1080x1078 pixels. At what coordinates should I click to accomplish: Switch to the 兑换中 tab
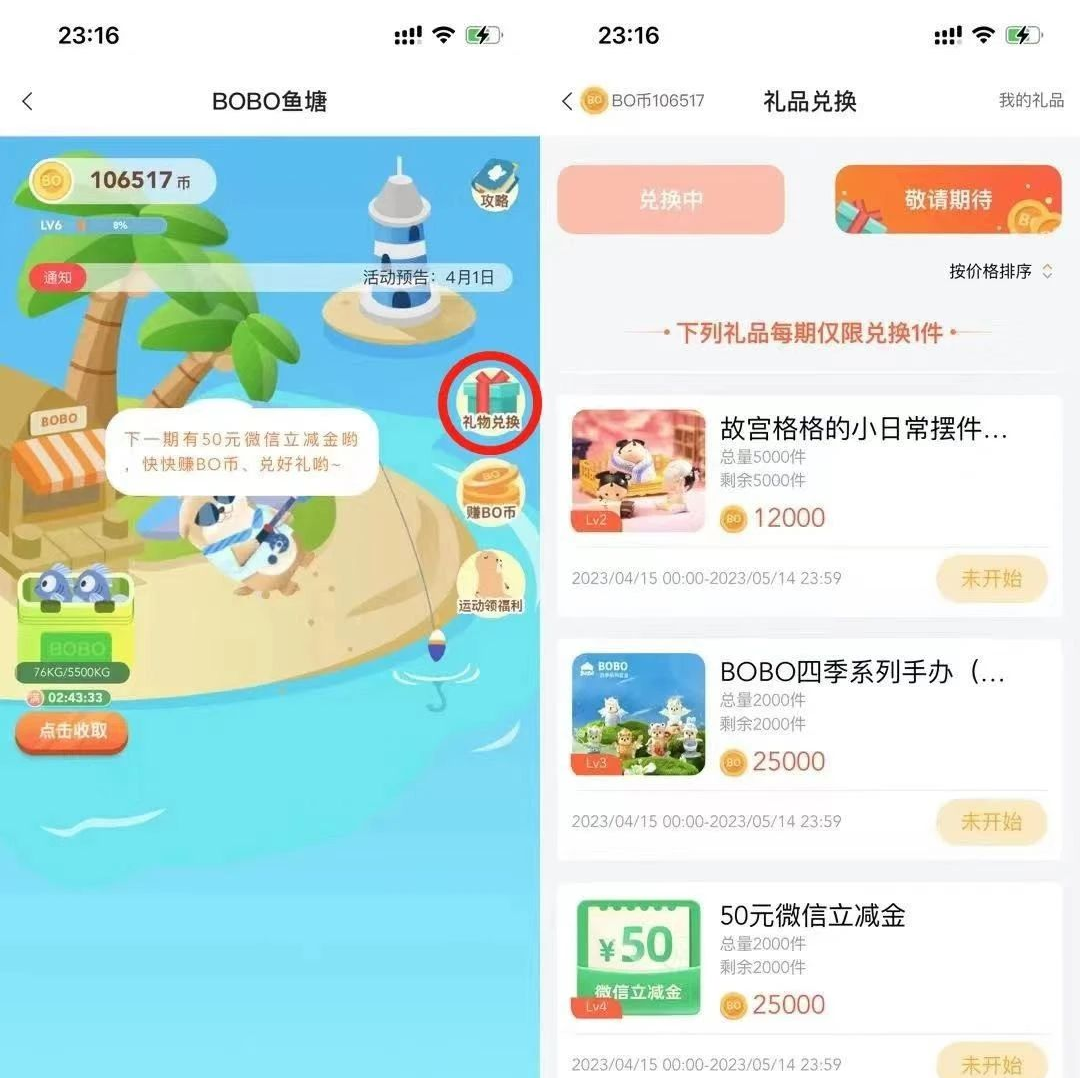click(671, 200)
